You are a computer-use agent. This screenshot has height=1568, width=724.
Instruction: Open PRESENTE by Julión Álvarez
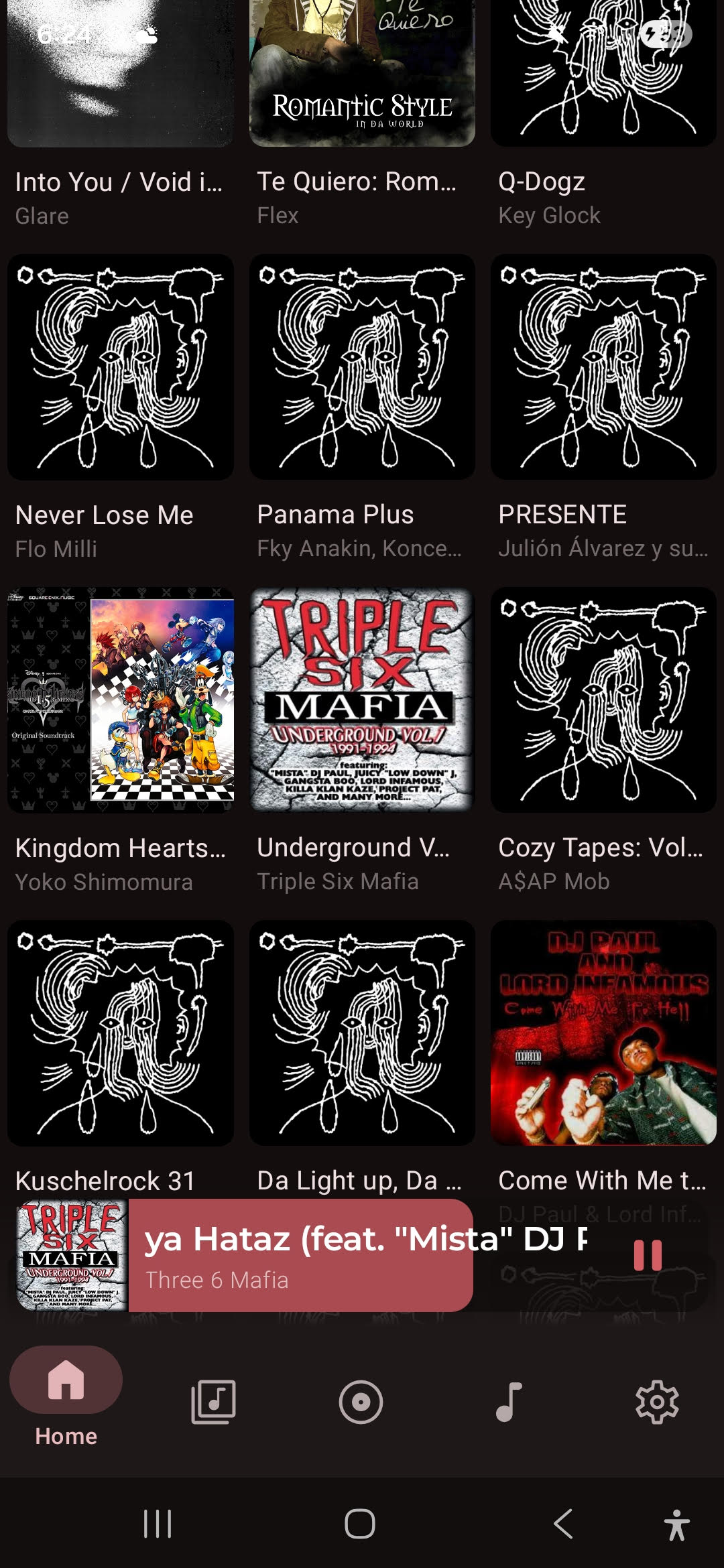click(603, 367)
